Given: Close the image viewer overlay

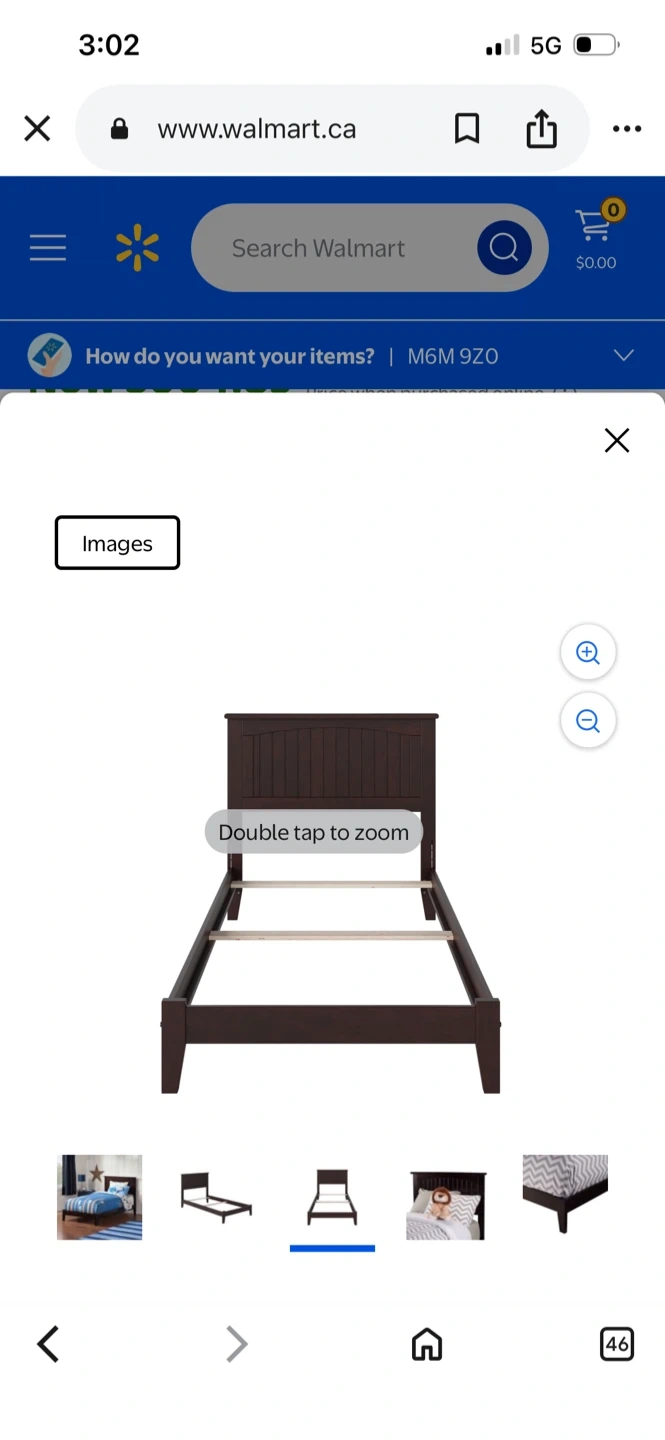Looking at the screenshot, I should coord(617,440).
